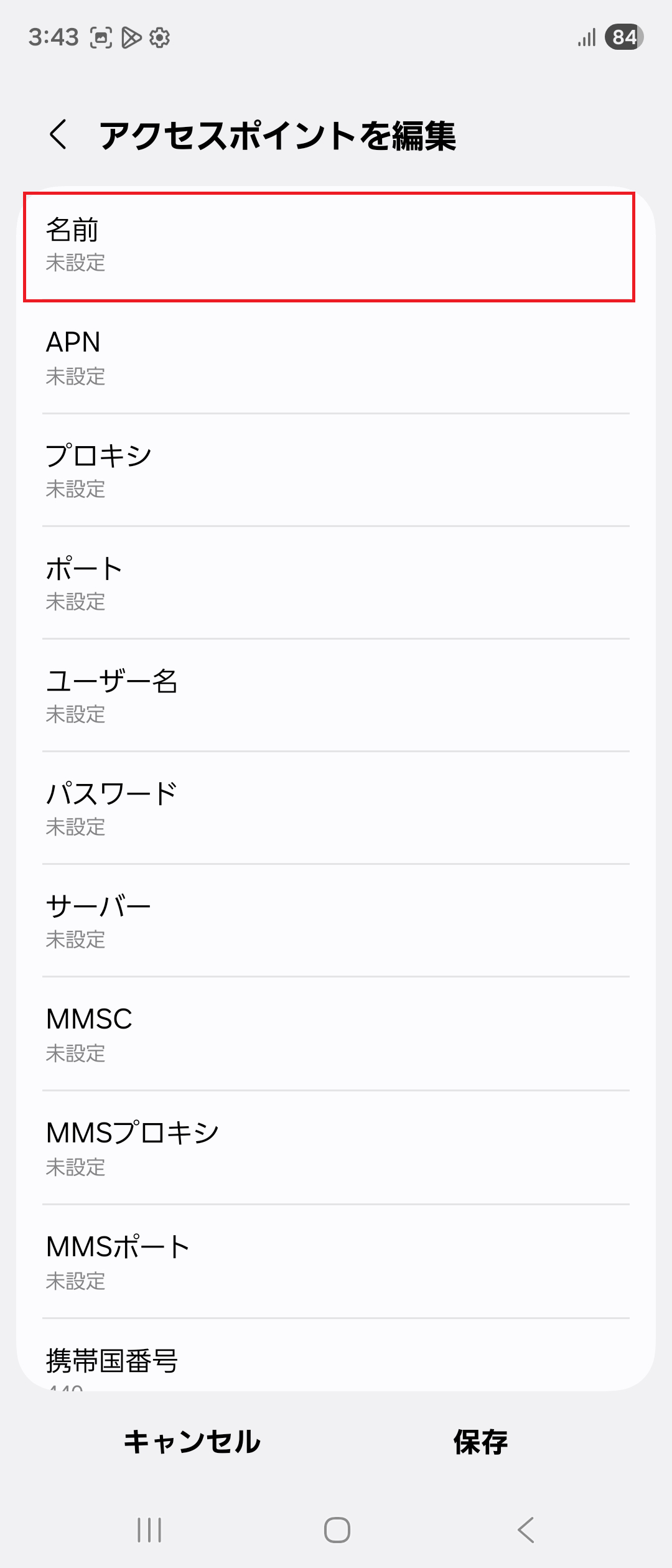This screenshot has width=672, height=1568.
Task: Open the MMSプロキシ setting
Action: click(336, 1149)
